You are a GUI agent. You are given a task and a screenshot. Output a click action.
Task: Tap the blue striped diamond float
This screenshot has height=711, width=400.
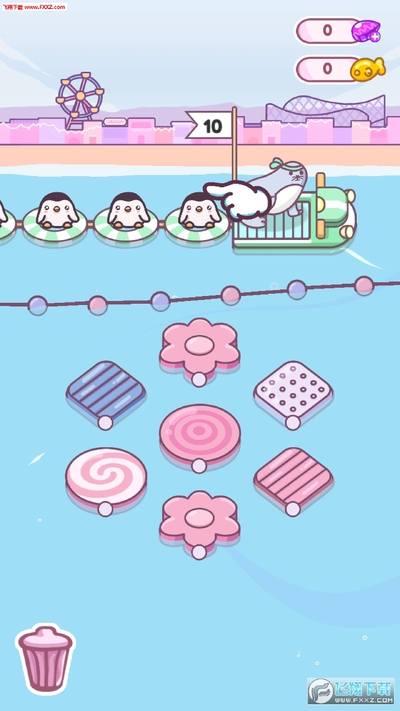tap(106, 391)
